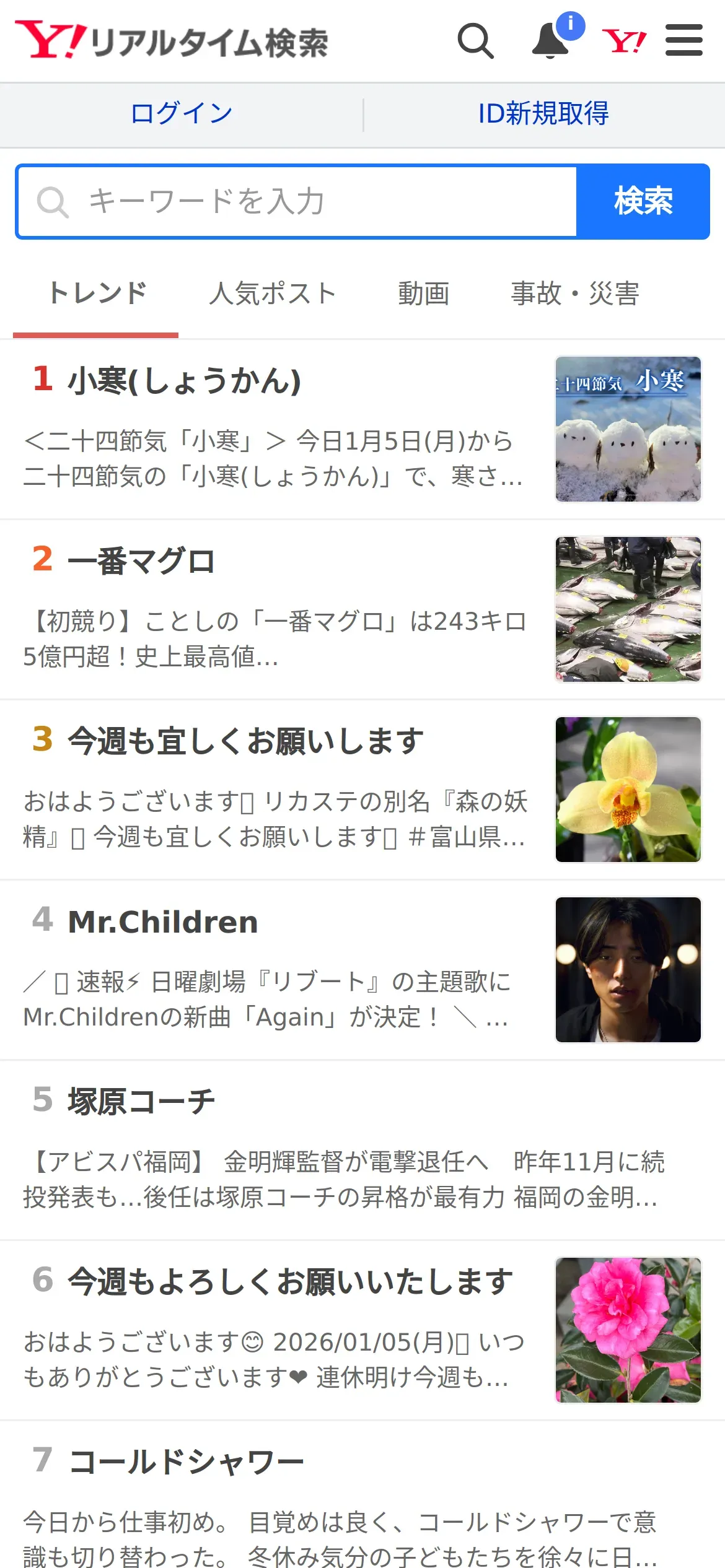View trend 今週もよろしくお願いいたします
Viewport: 725px width, 1568px height.
tap(290, 1282)
